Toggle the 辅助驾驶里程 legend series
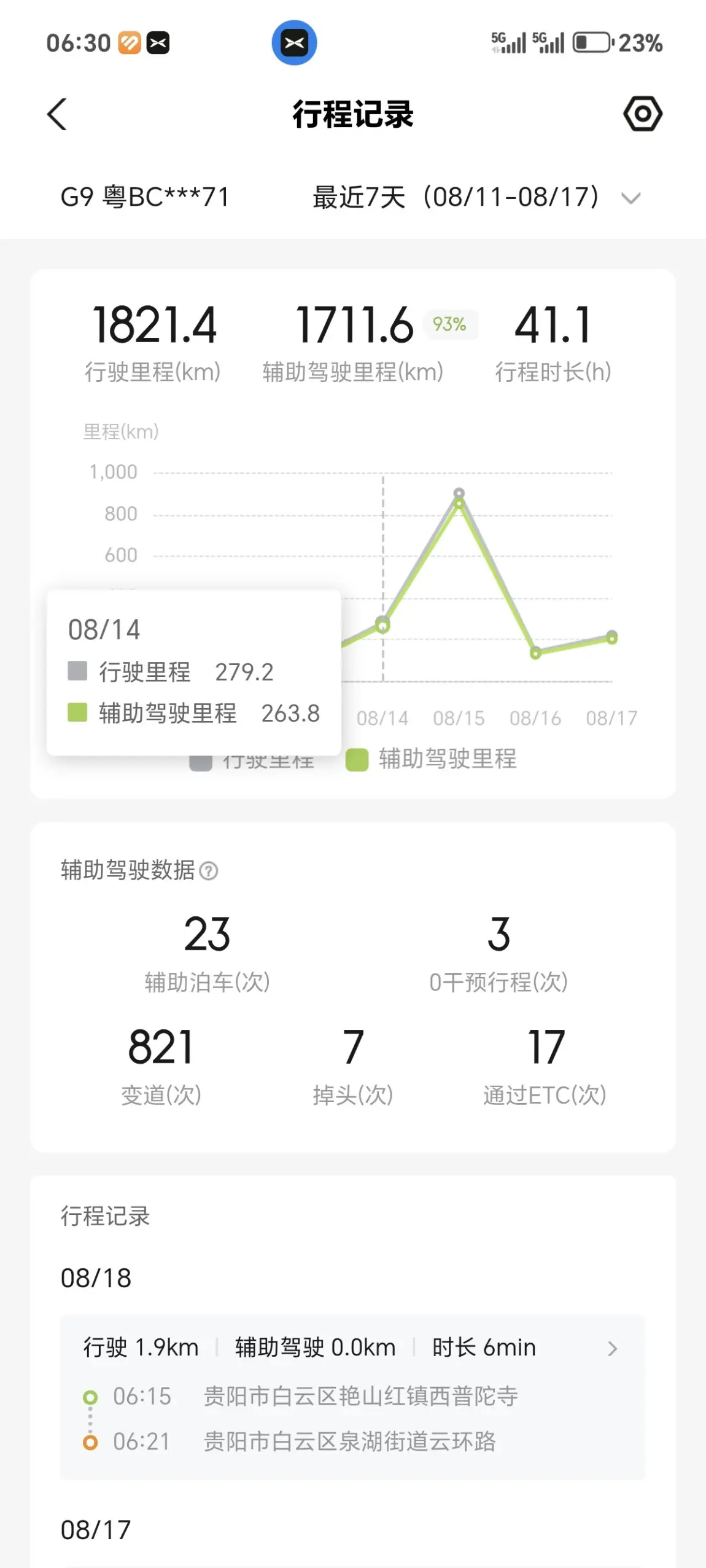Viewport: 706px width, 1568px height. tap(431, 759)
